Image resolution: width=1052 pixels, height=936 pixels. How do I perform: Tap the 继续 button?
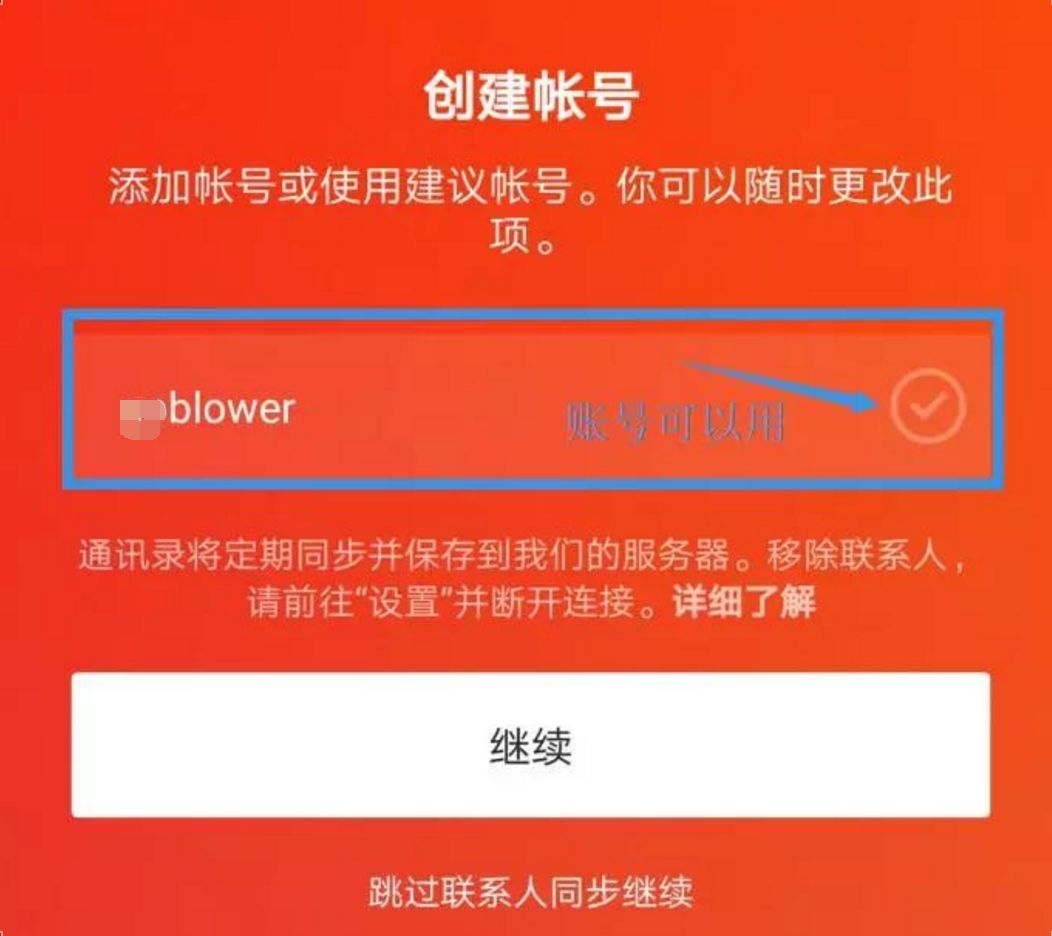tap(530, 746)
